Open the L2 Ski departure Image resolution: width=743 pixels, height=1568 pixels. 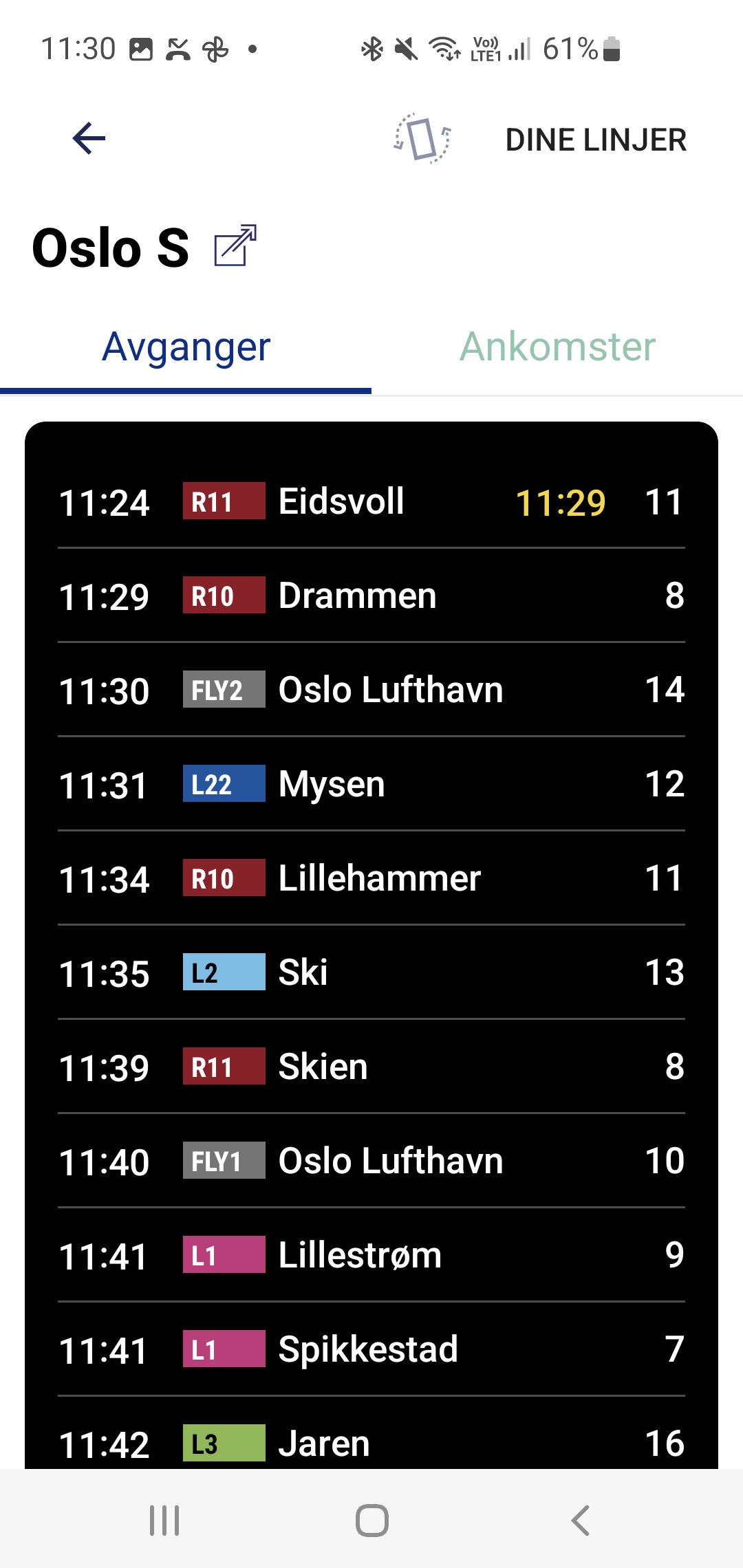point(371,972)
